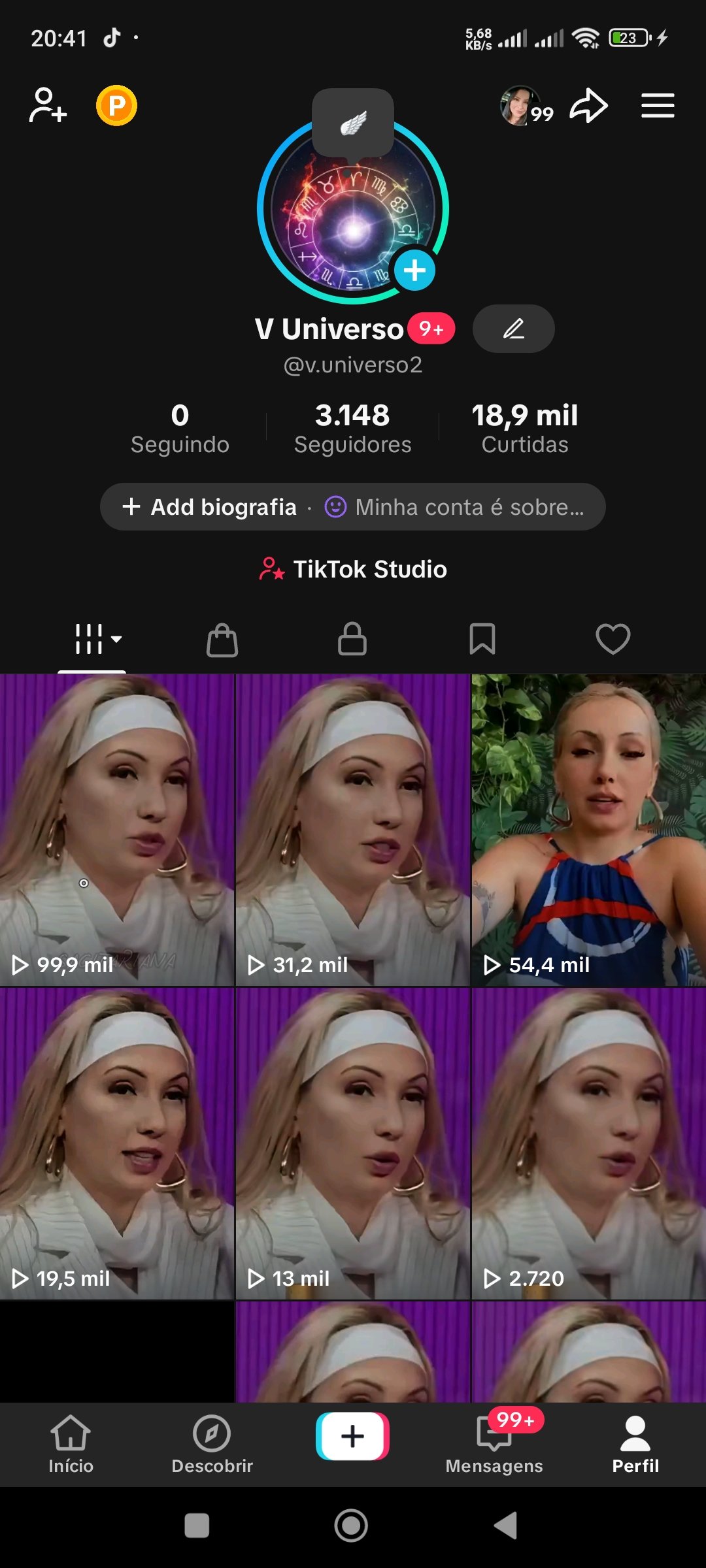Switch to the Descobrir tab
The image size is (706, 1568).
212,1445
